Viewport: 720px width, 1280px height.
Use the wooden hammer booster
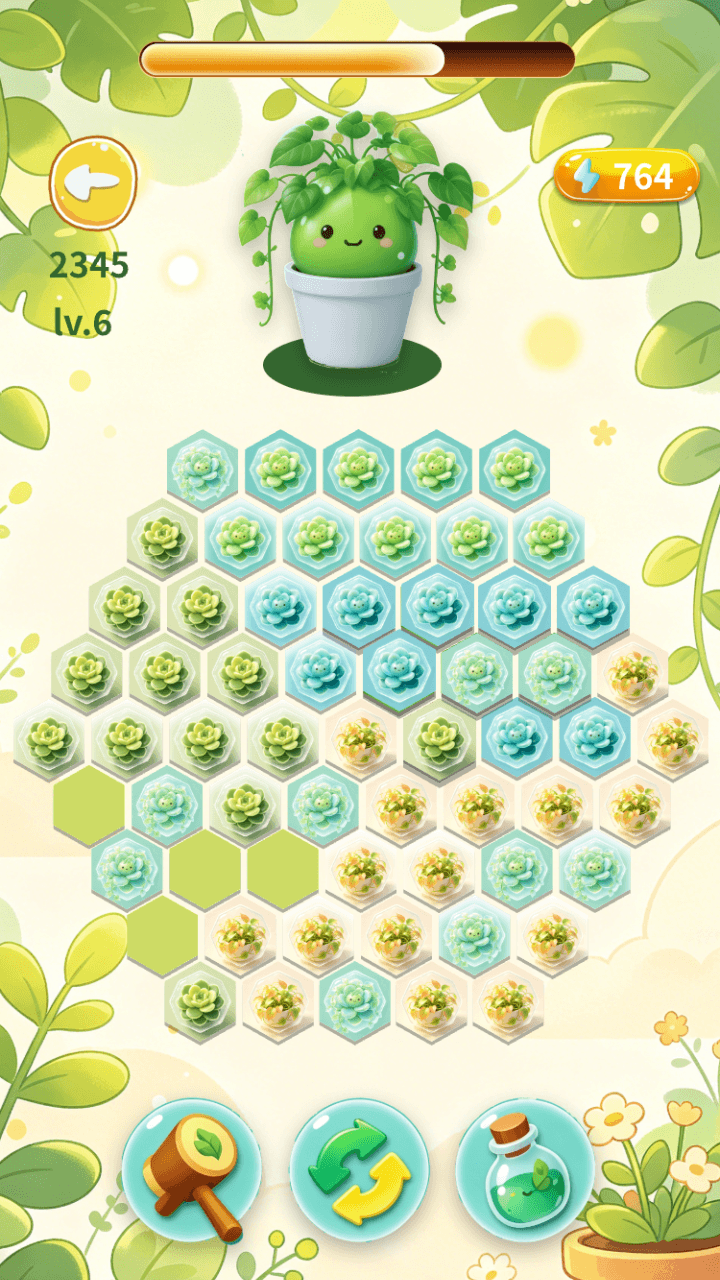(192, 1170)
